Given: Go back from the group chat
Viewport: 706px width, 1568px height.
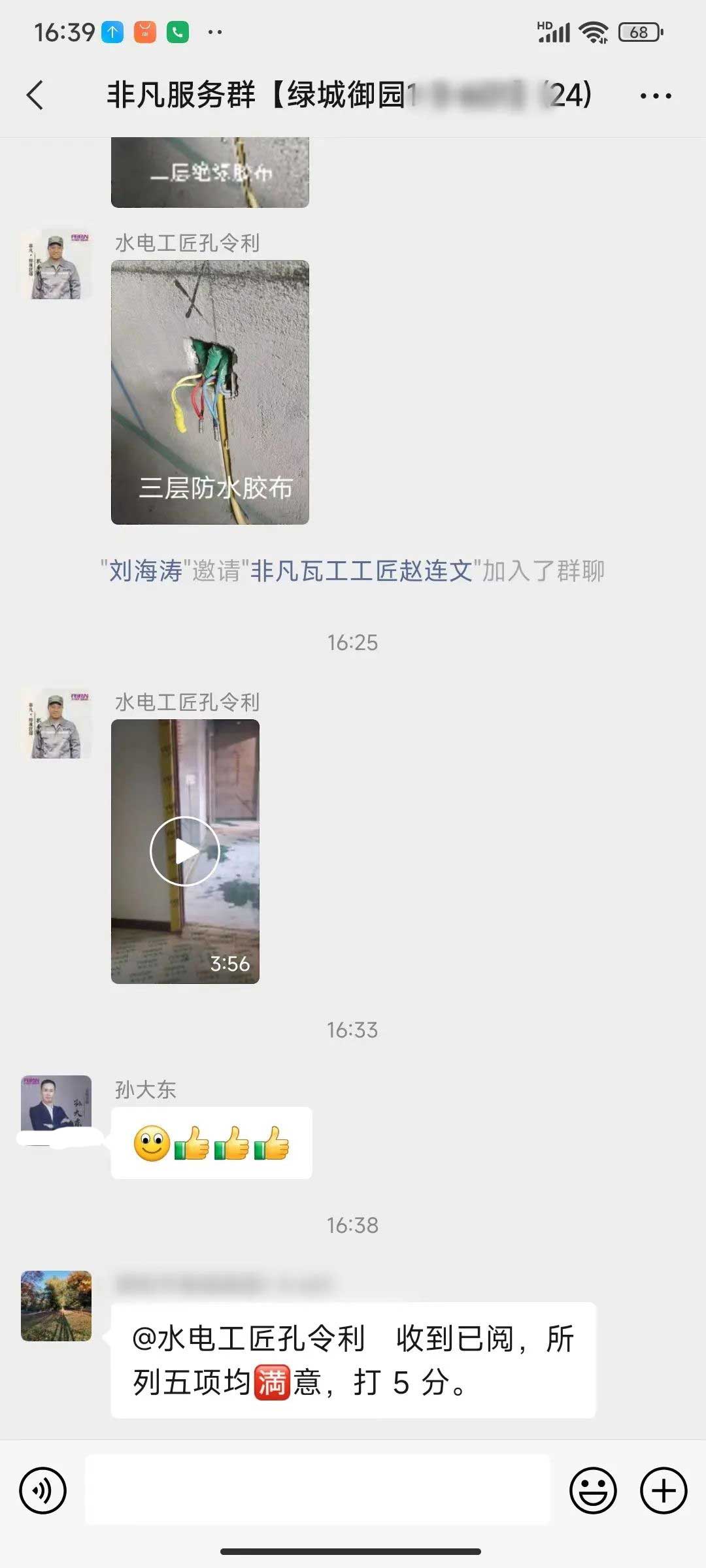Looking at the screenshot, I should (x=36, y=95).
